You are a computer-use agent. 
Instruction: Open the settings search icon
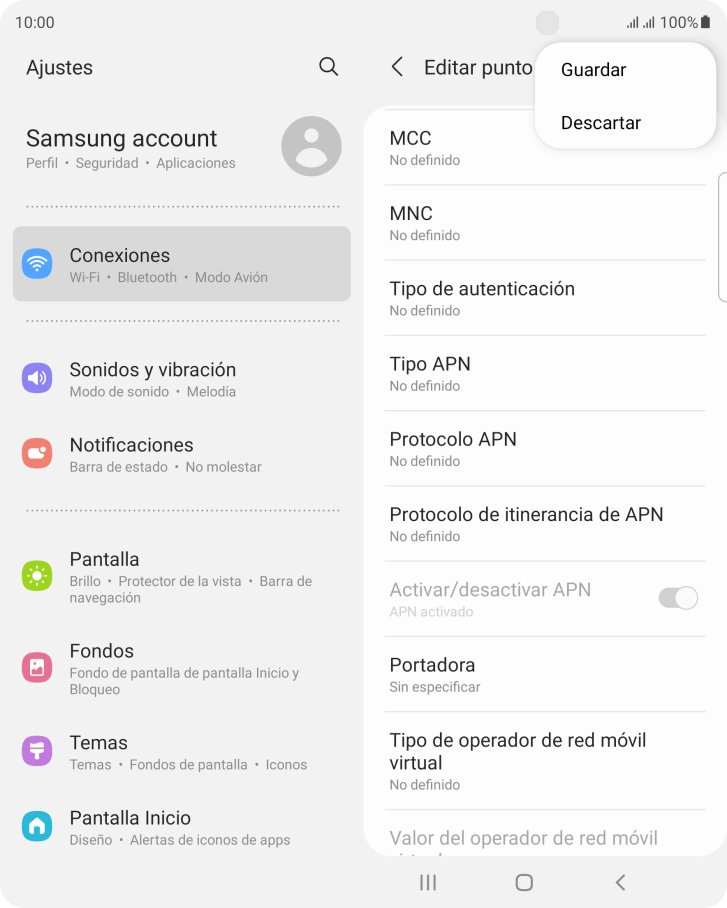[x=328, y=67]
